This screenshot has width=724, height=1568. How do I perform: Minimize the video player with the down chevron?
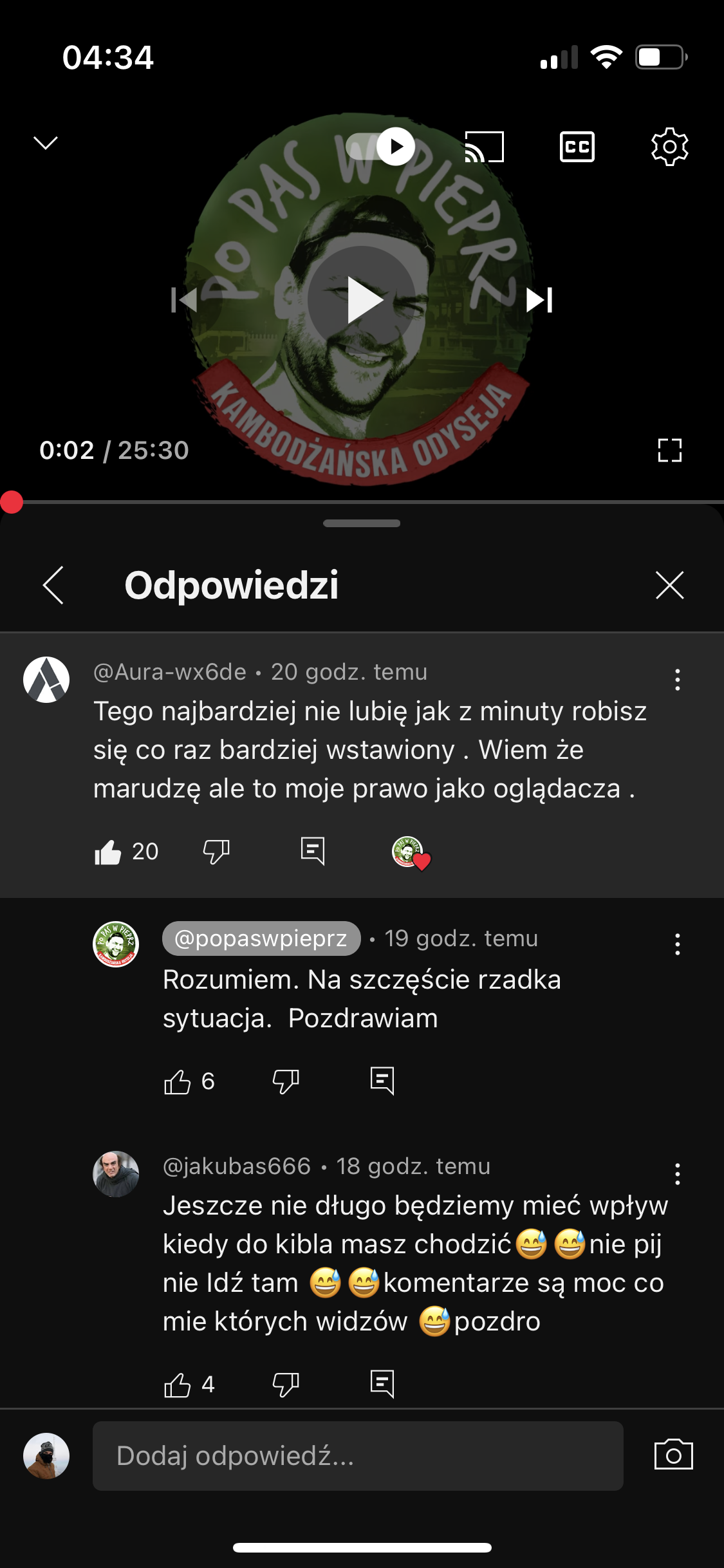pos(45,143)
